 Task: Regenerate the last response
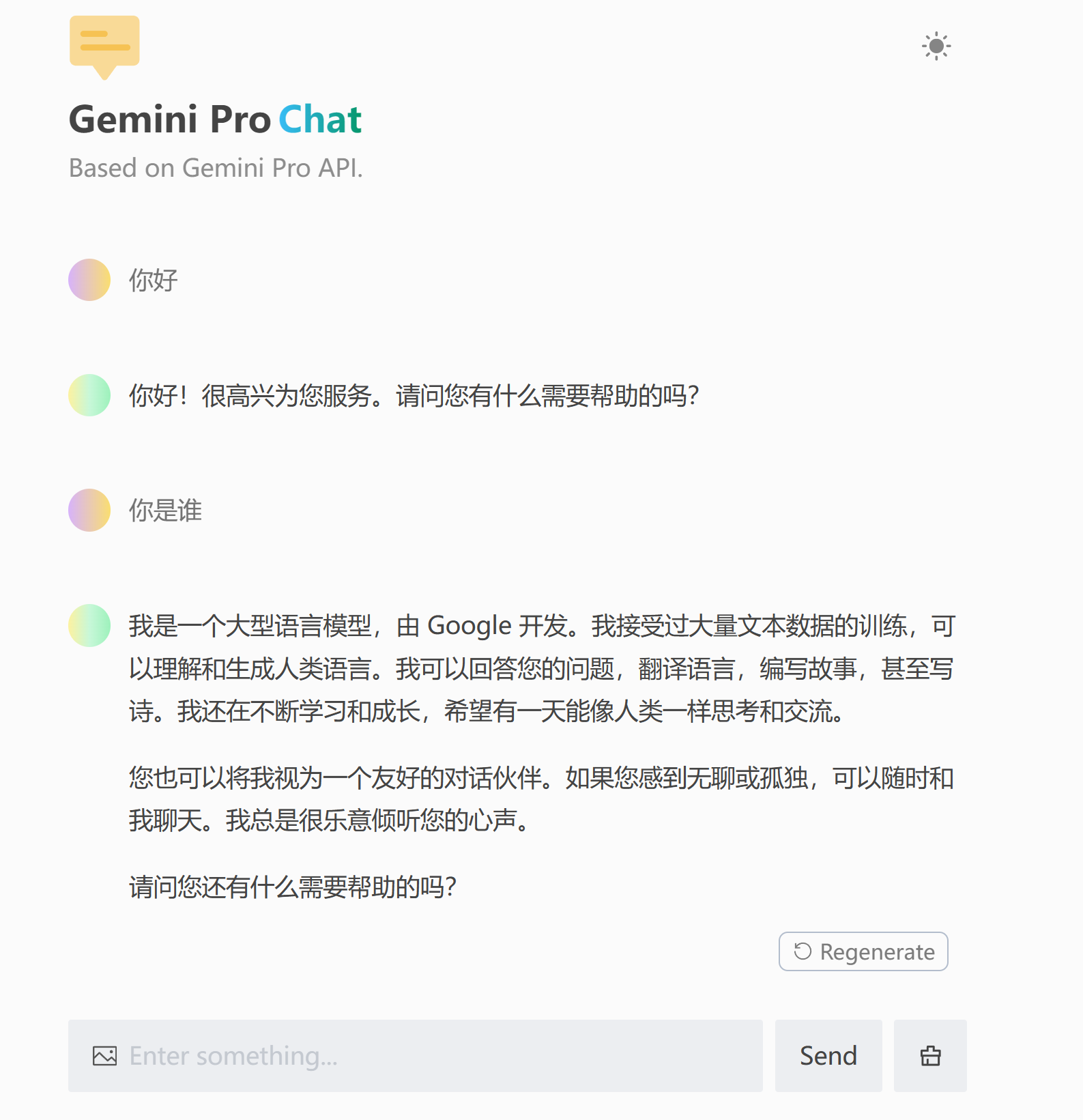coord(863,951)
